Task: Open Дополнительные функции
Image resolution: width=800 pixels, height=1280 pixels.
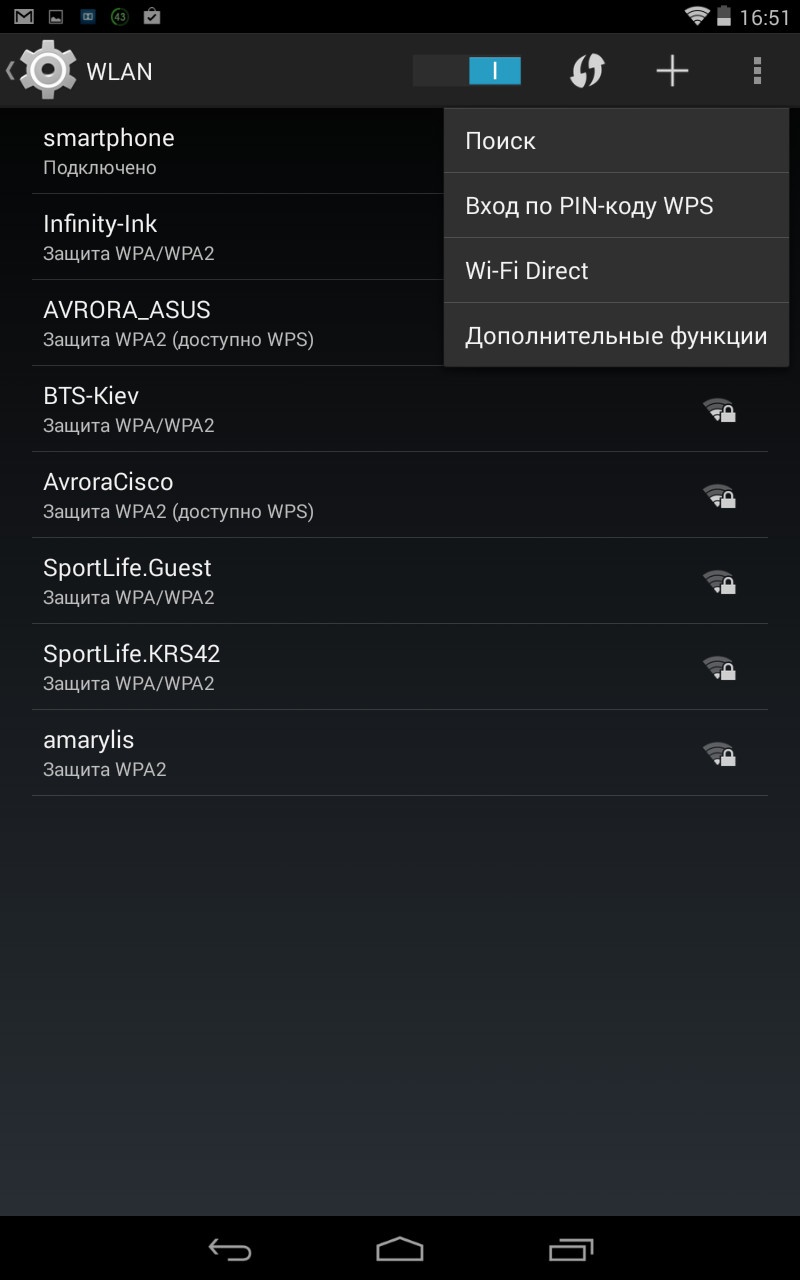Action: point(616,336)
